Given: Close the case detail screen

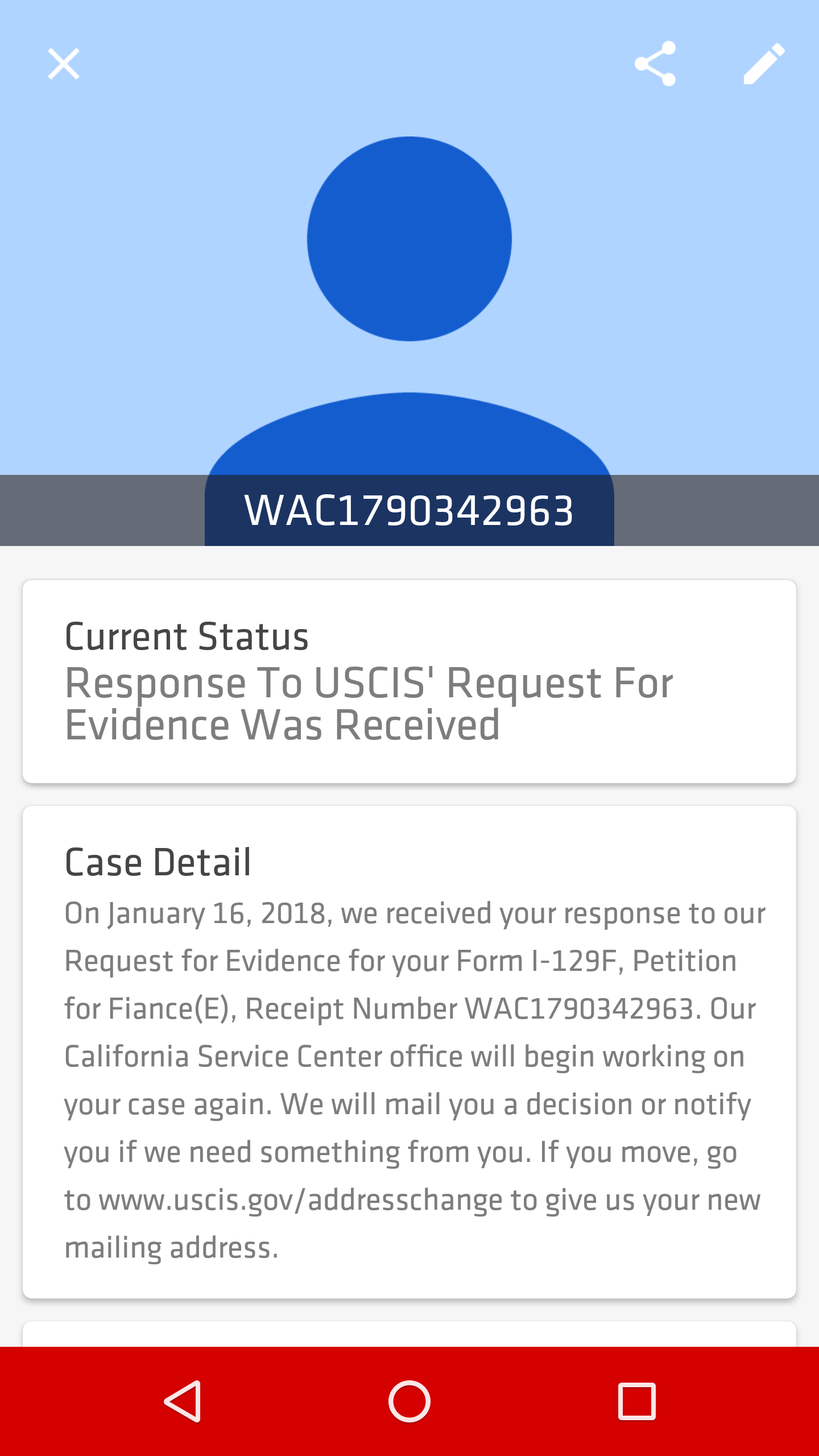Looking at the screenshot, I should 63,64.
